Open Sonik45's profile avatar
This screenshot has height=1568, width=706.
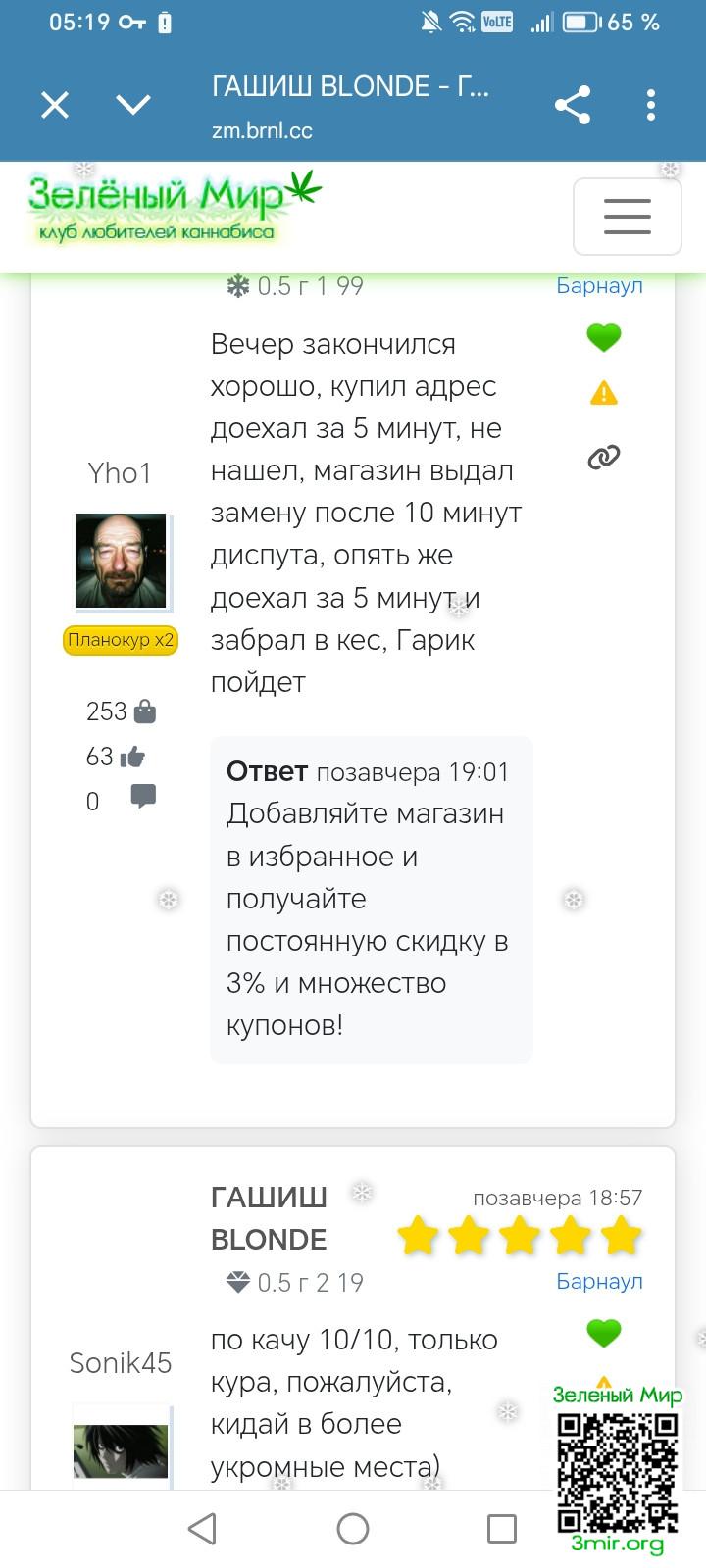(x=122, y=1448)
